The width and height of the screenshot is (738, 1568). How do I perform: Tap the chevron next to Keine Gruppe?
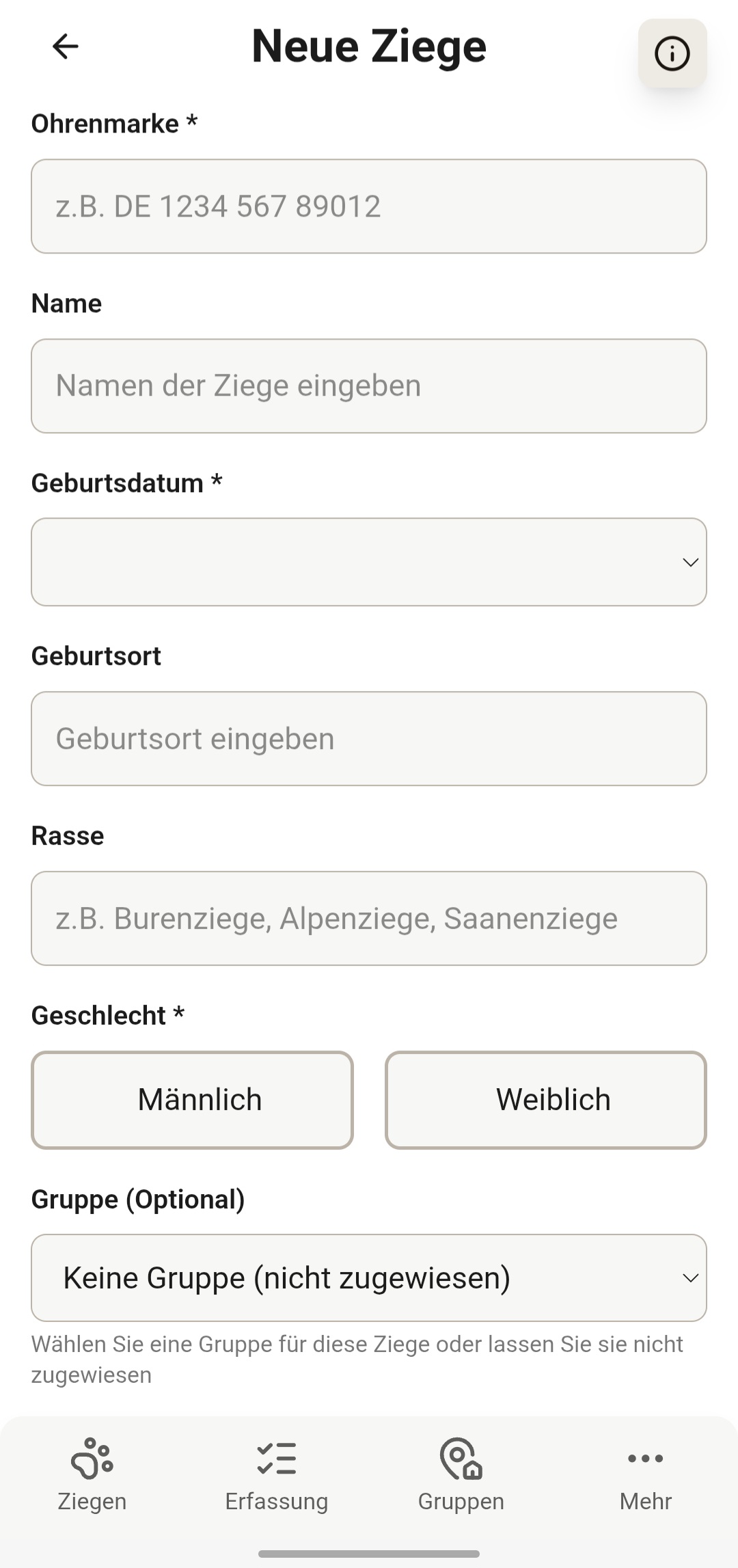pos(690,1278)
